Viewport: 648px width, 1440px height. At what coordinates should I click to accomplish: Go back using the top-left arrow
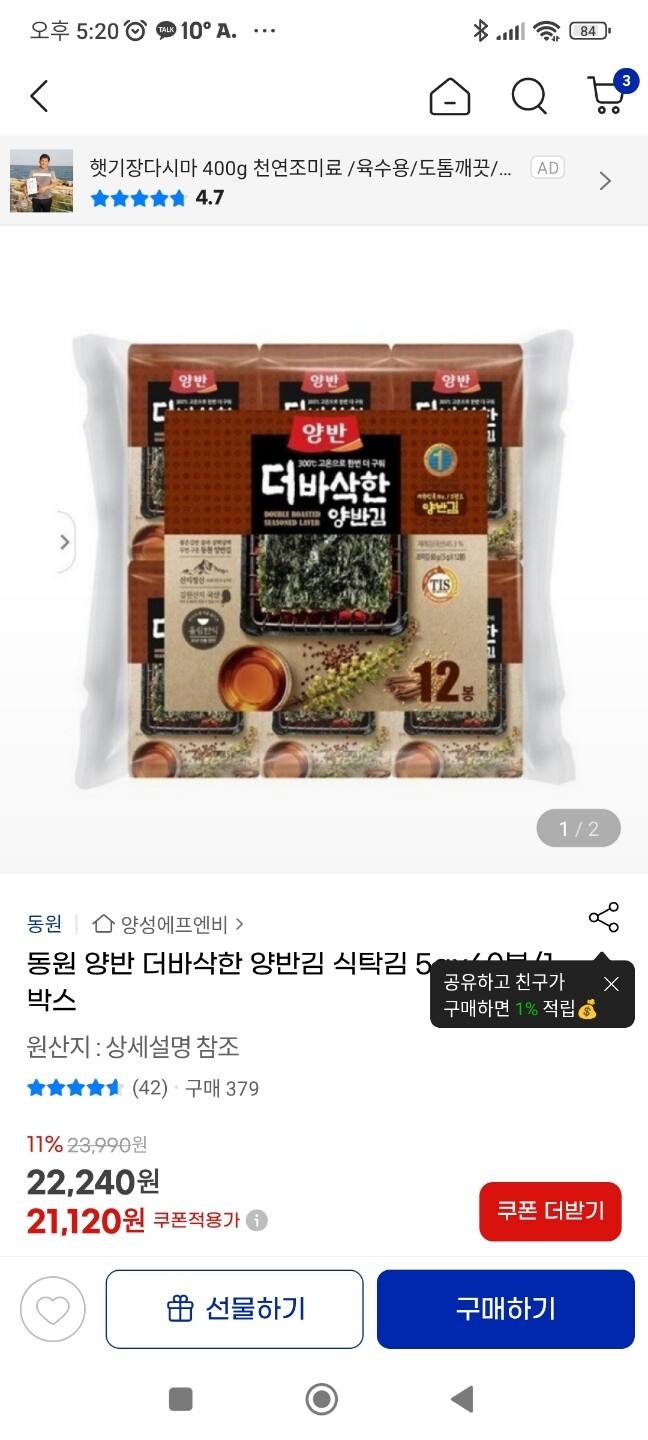point(39,97)
